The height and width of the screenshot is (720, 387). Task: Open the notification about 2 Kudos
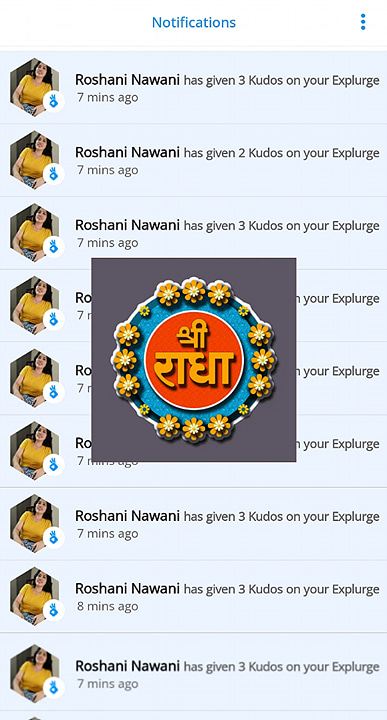pos(193,160)
